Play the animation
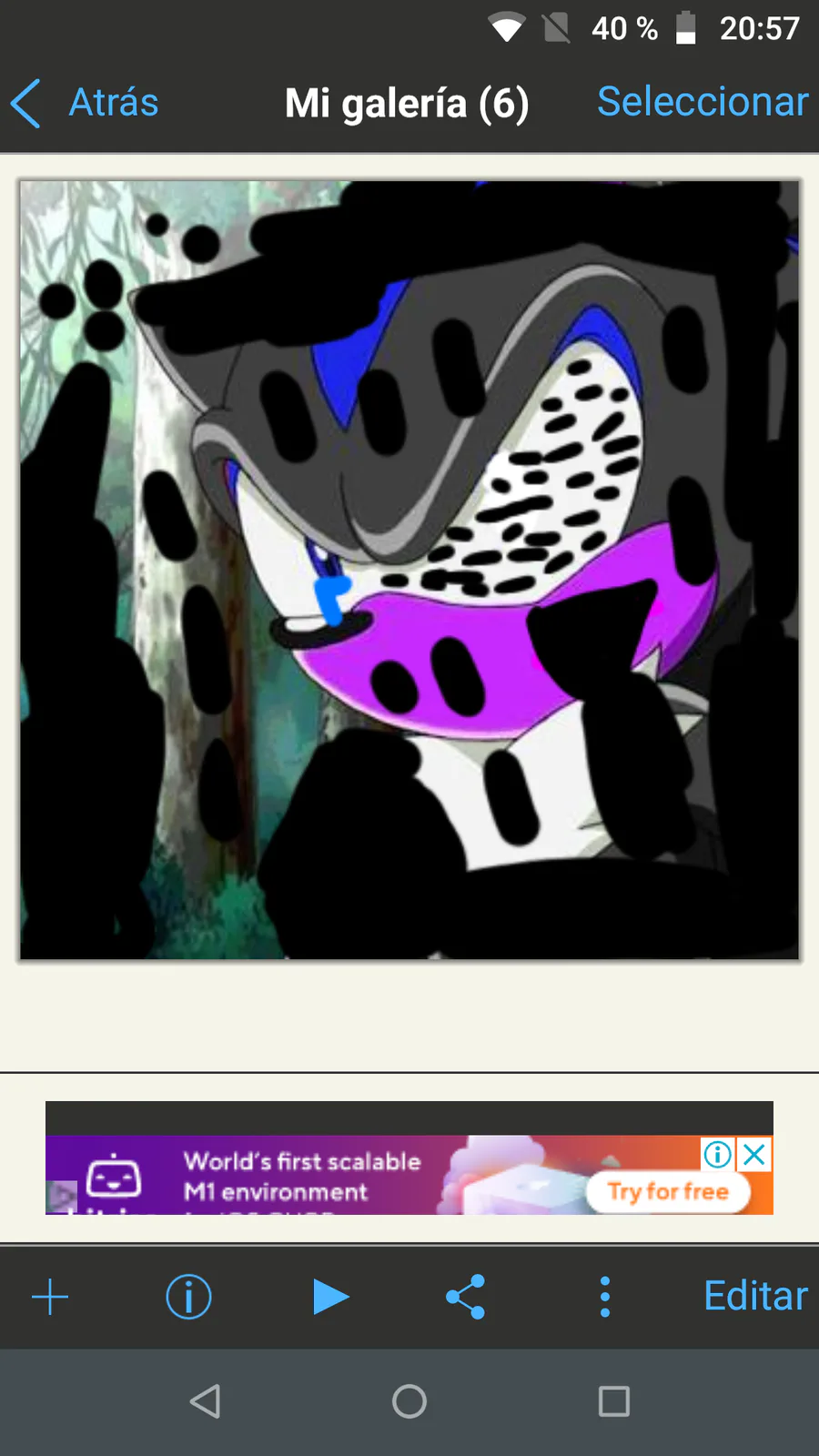819x1456 pixels. 329,1297
